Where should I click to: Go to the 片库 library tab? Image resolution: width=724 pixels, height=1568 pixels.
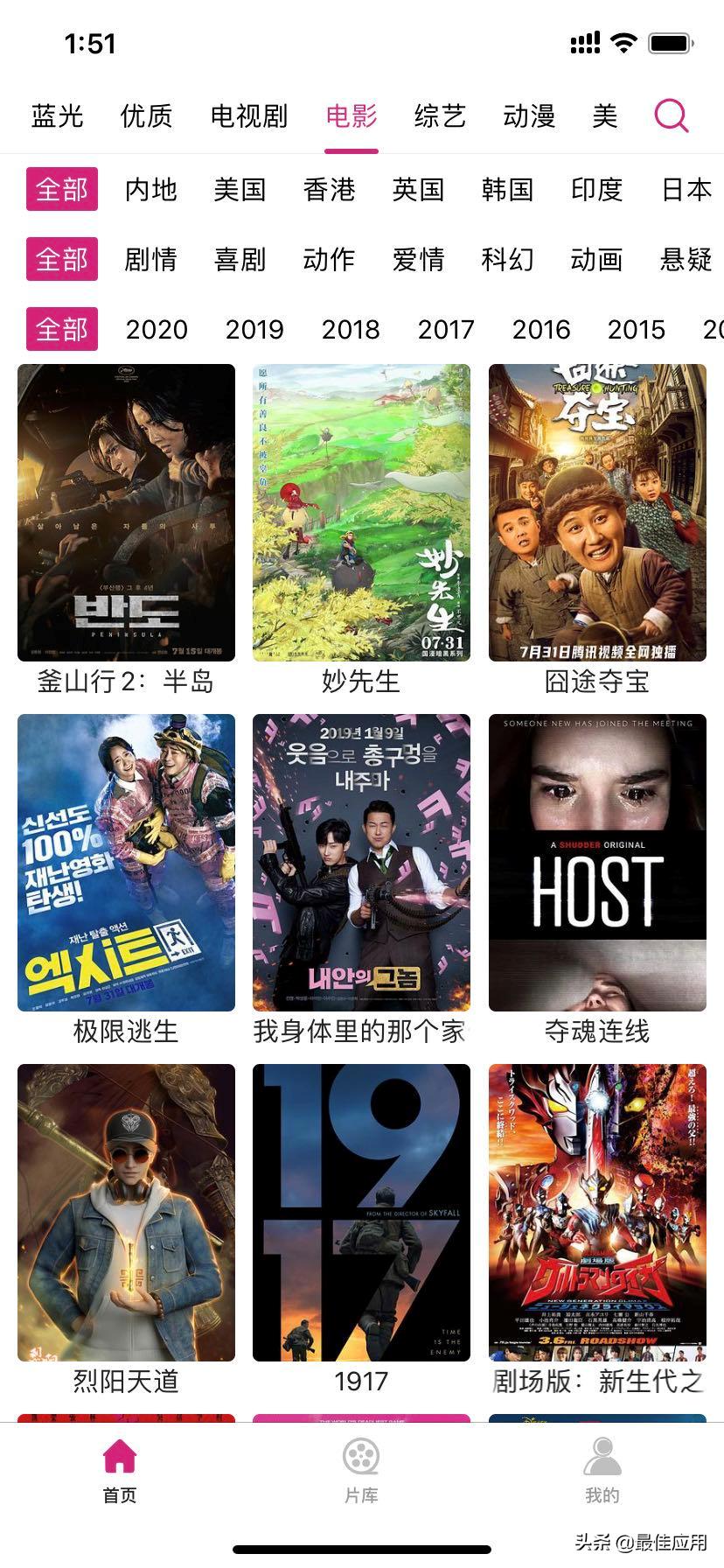[361, 1470]
